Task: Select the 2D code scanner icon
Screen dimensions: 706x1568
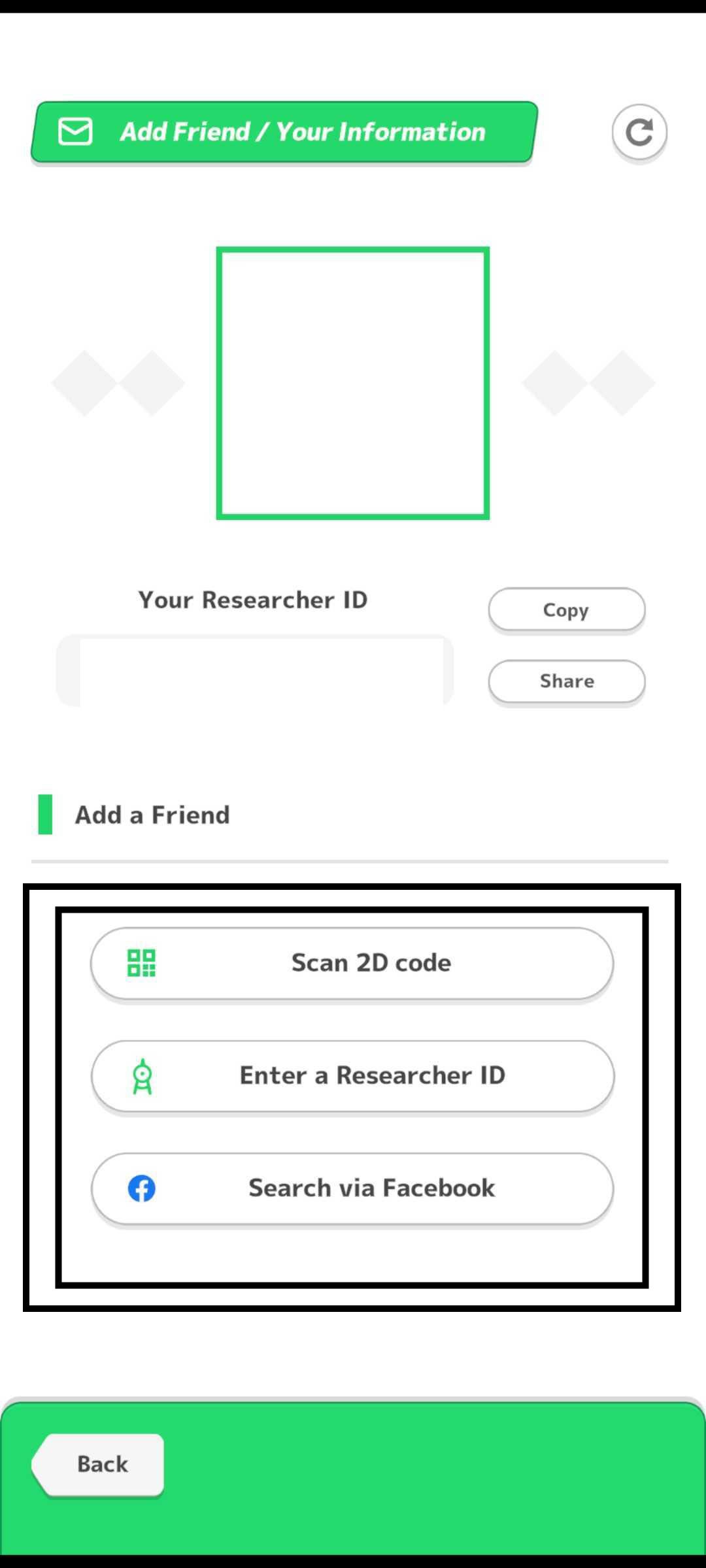Action: [x=143, y=962]
